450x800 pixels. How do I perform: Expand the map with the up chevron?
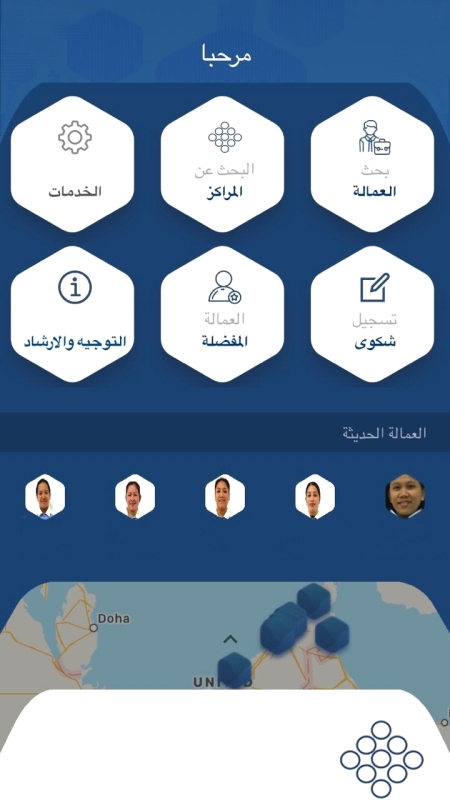pos(231,638)
